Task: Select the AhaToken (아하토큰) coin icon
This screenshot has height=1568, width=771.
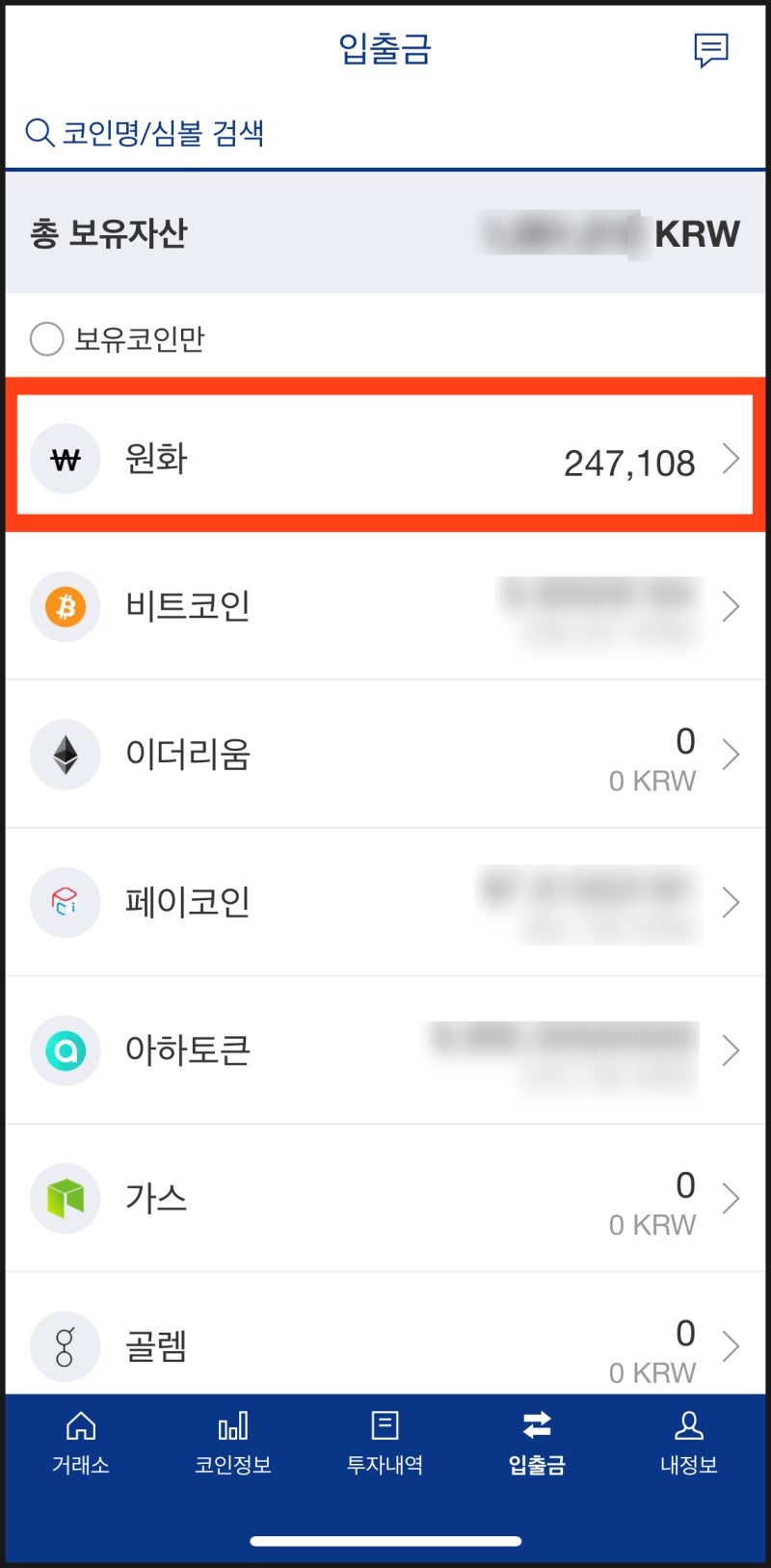Action: click(x=65, y=1051)
